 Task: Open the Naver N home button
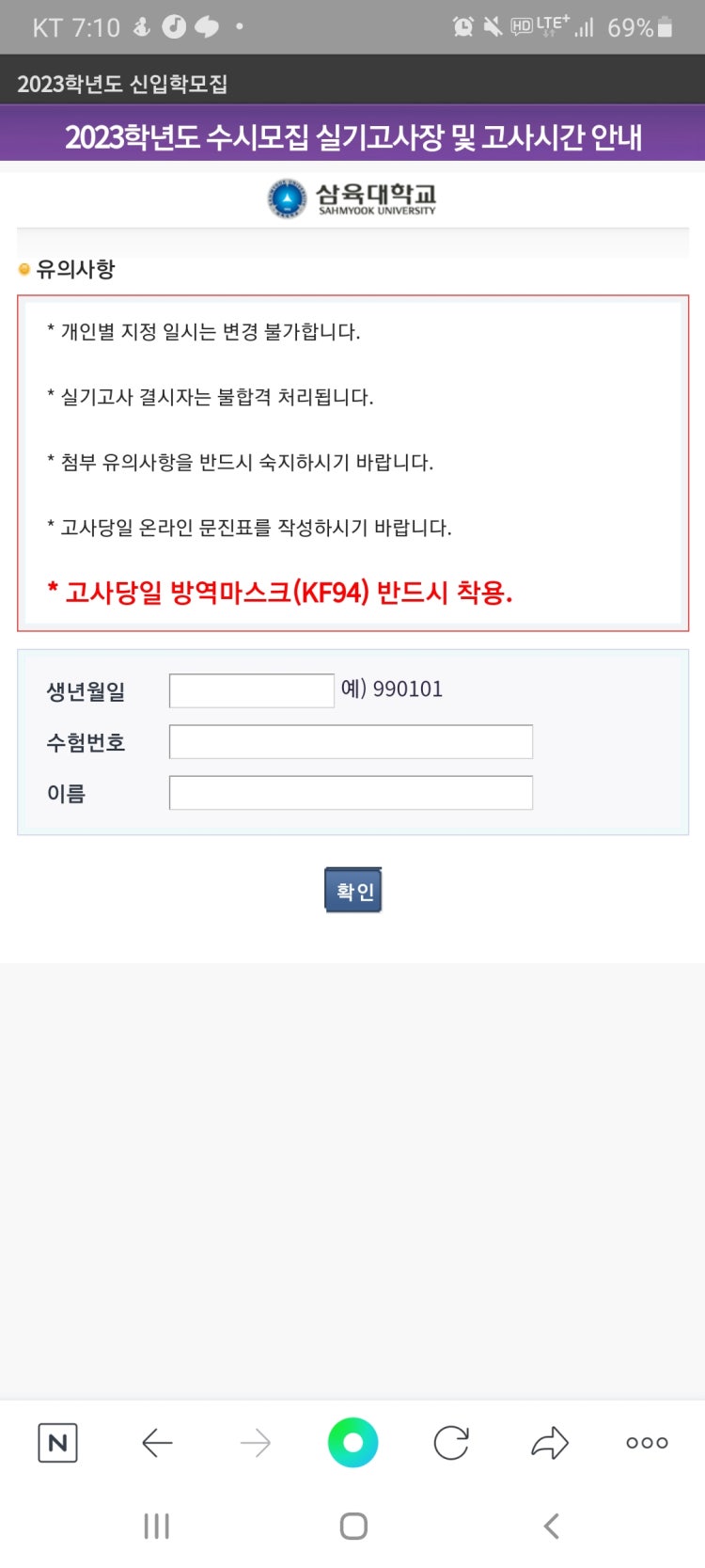coord(57,1442)
